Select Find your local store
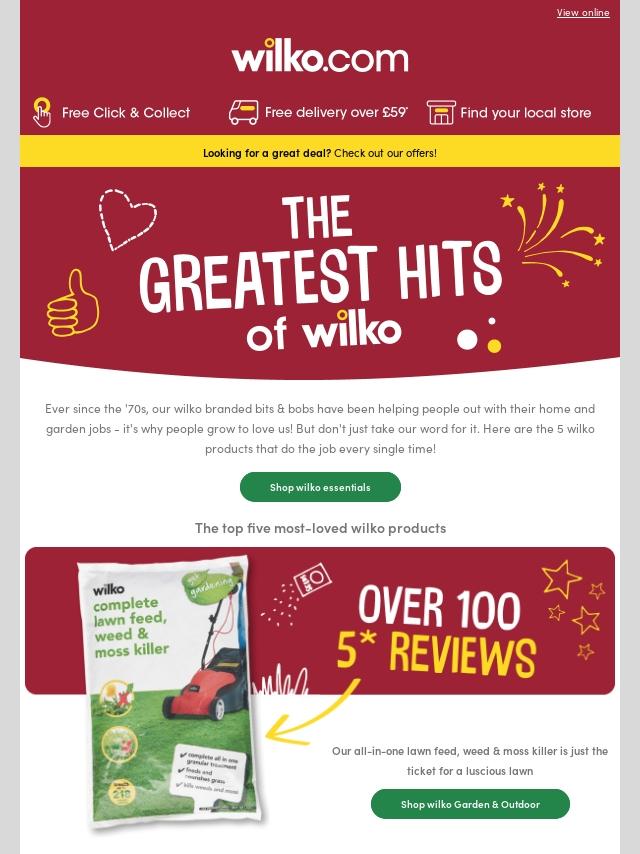The height and width of the screenshot is (854, 640). click(510, 112)
